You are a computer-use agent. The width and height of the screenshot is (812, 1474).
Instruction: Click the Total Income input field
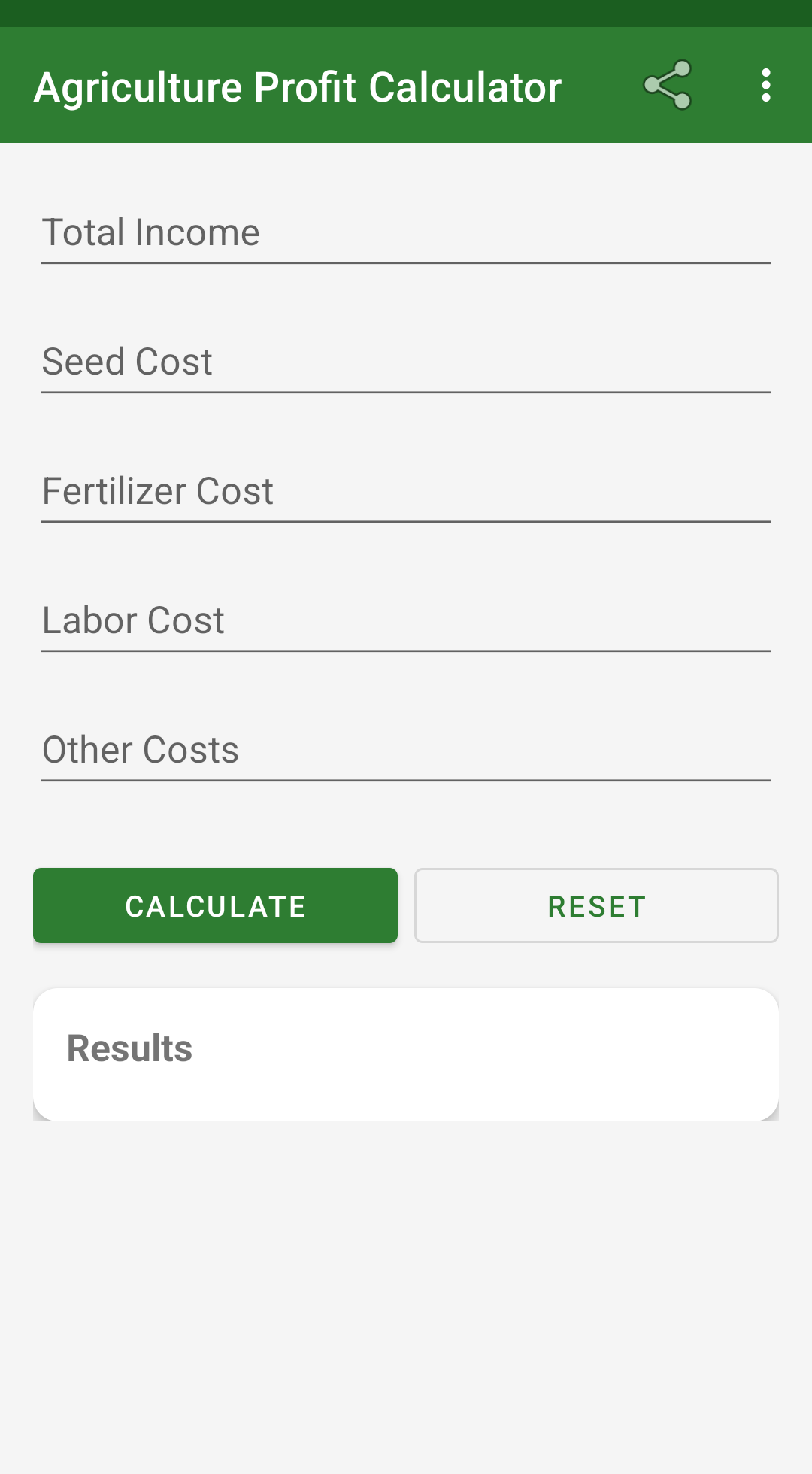[406, 233]
